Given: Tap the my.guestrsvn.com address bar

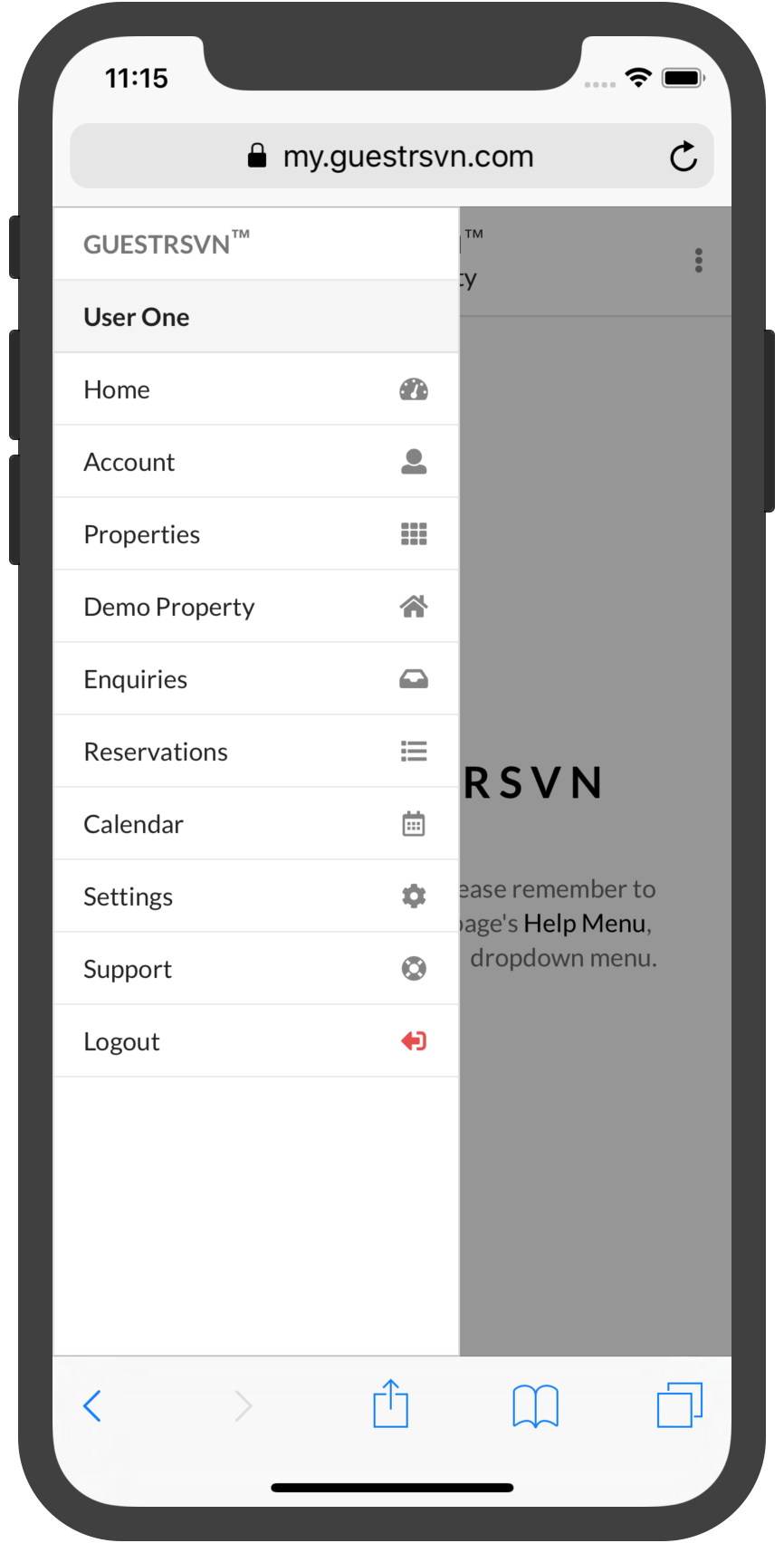Looking at the screenshot, I should pos(392,156).
